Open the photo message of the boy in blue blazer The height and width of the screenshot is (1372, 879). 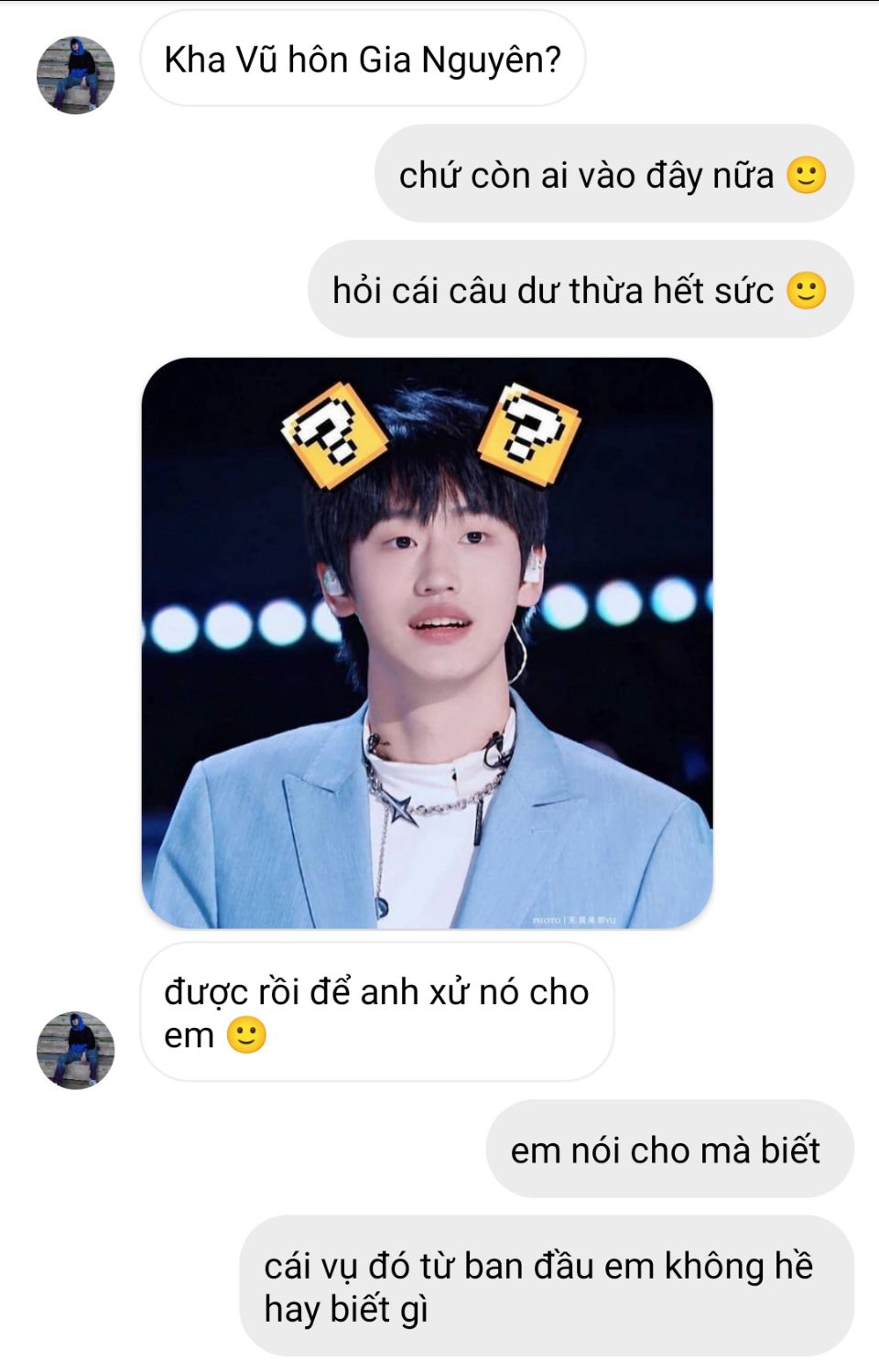427,643
